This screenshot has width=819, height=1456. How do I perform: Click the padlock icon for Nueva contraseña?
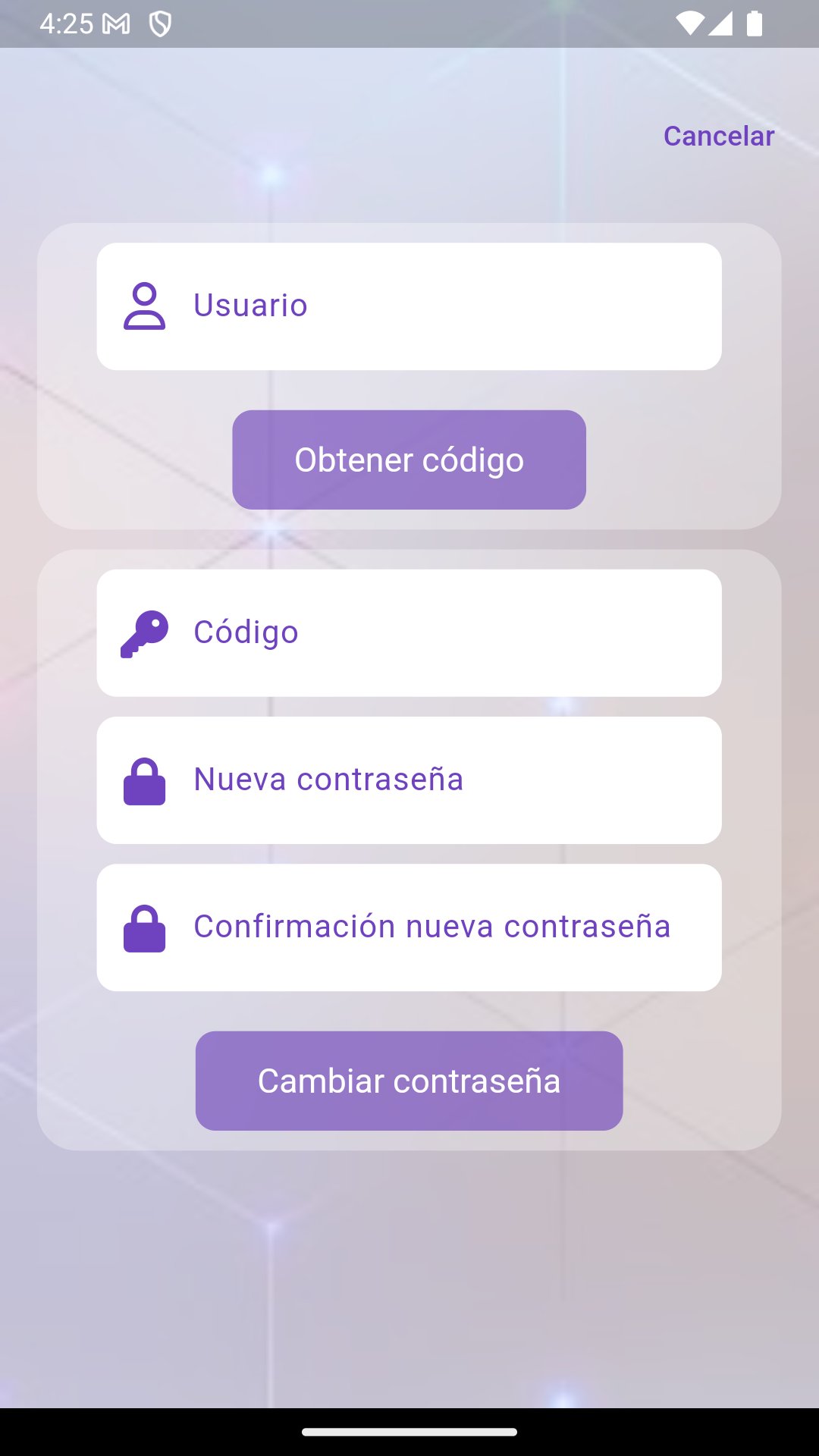[x=145, y=780]
